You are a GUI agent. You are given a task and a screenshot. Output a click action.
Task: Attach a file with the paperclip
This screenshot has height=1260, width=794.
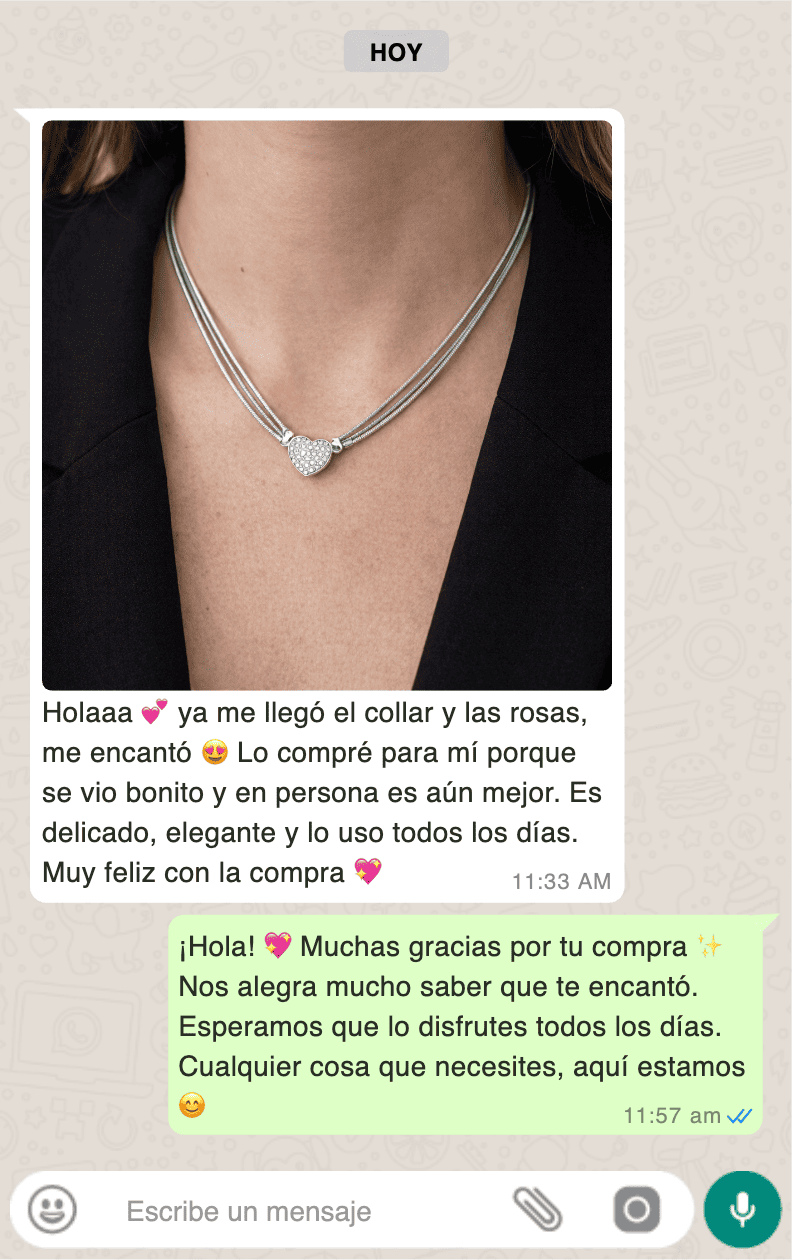coord(538,1211)
